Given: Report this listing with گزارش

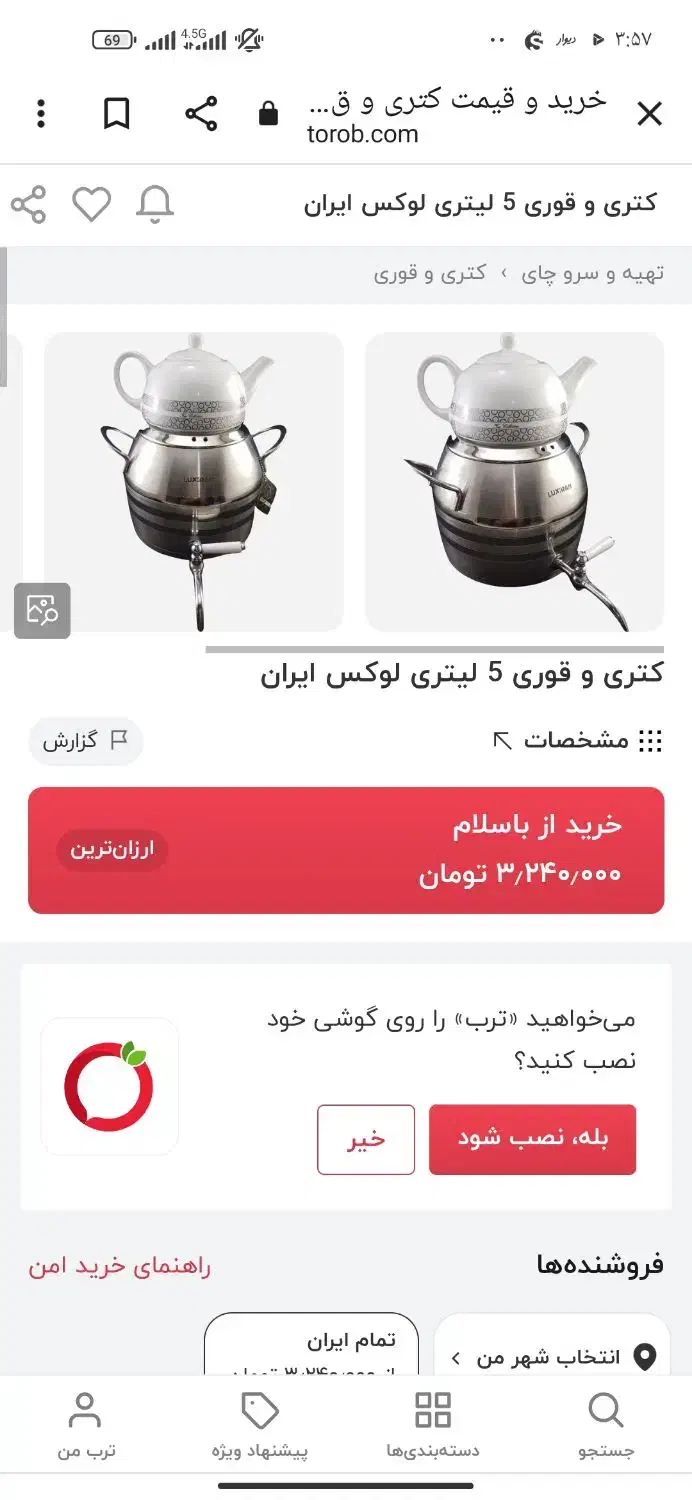Looking at the screenshot, I should point(86,741).
